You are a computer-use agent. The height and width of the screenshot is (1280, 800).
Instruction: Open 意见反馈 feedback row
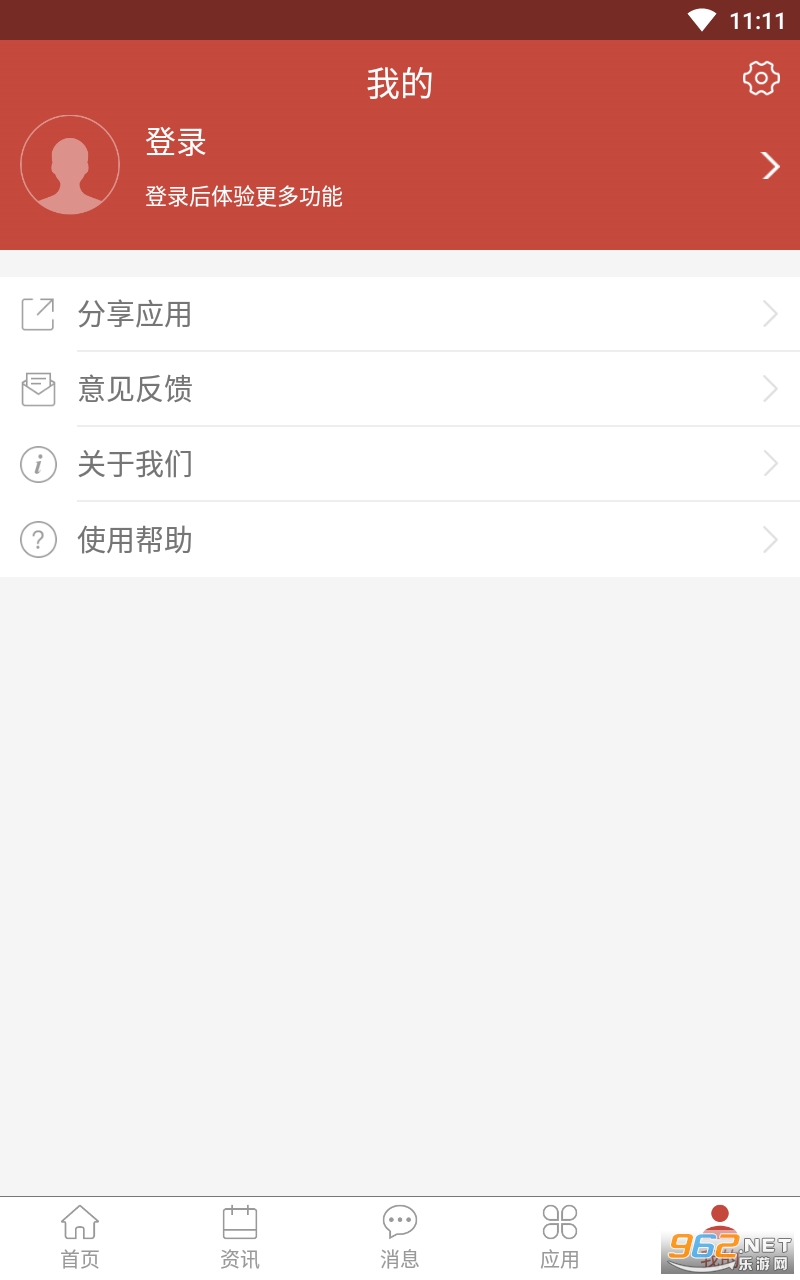coord(400,389)
